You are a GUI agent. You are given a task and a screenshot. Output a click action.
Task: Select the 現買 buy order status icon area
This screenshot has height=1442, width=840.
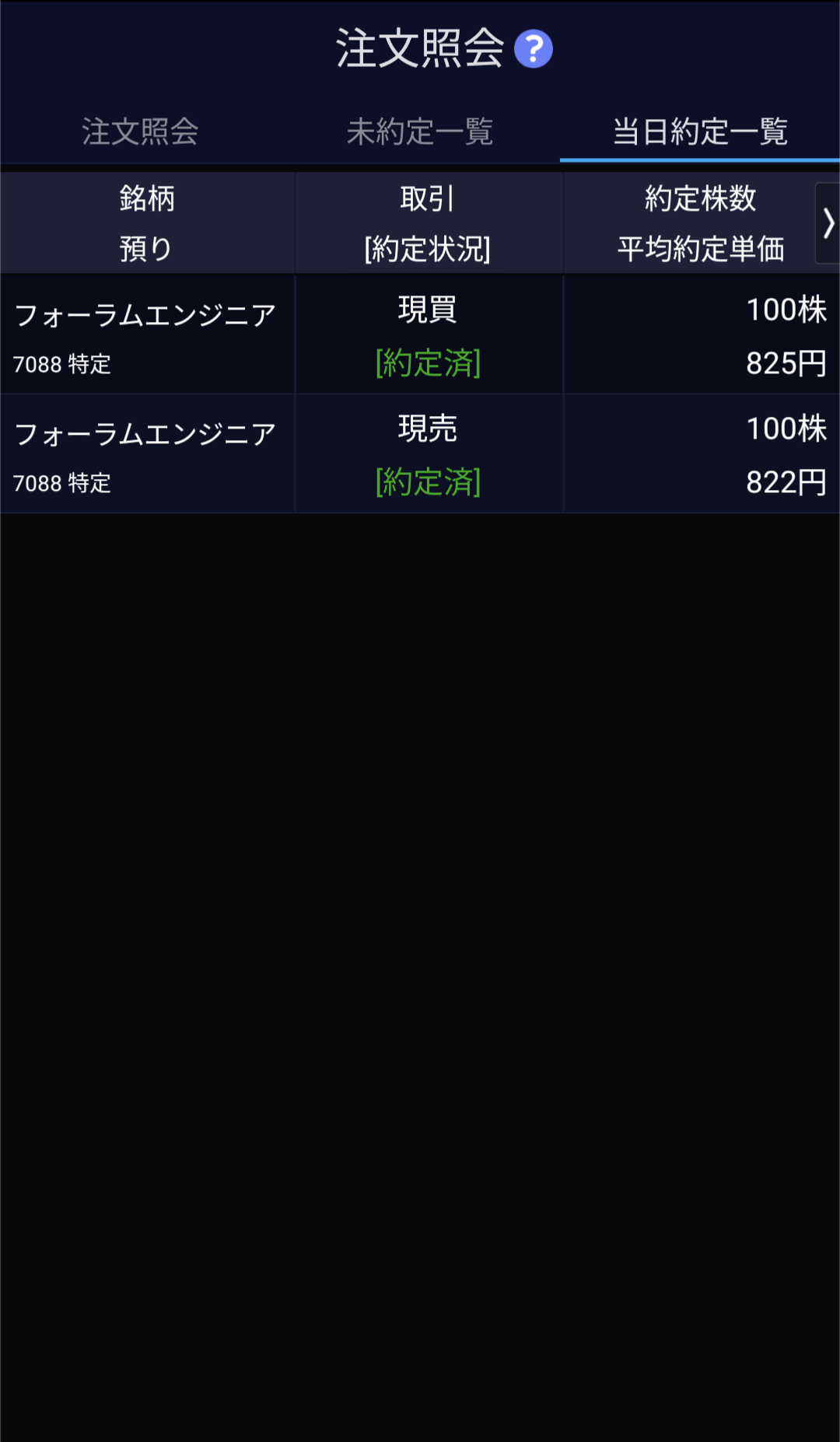(428, 309)
